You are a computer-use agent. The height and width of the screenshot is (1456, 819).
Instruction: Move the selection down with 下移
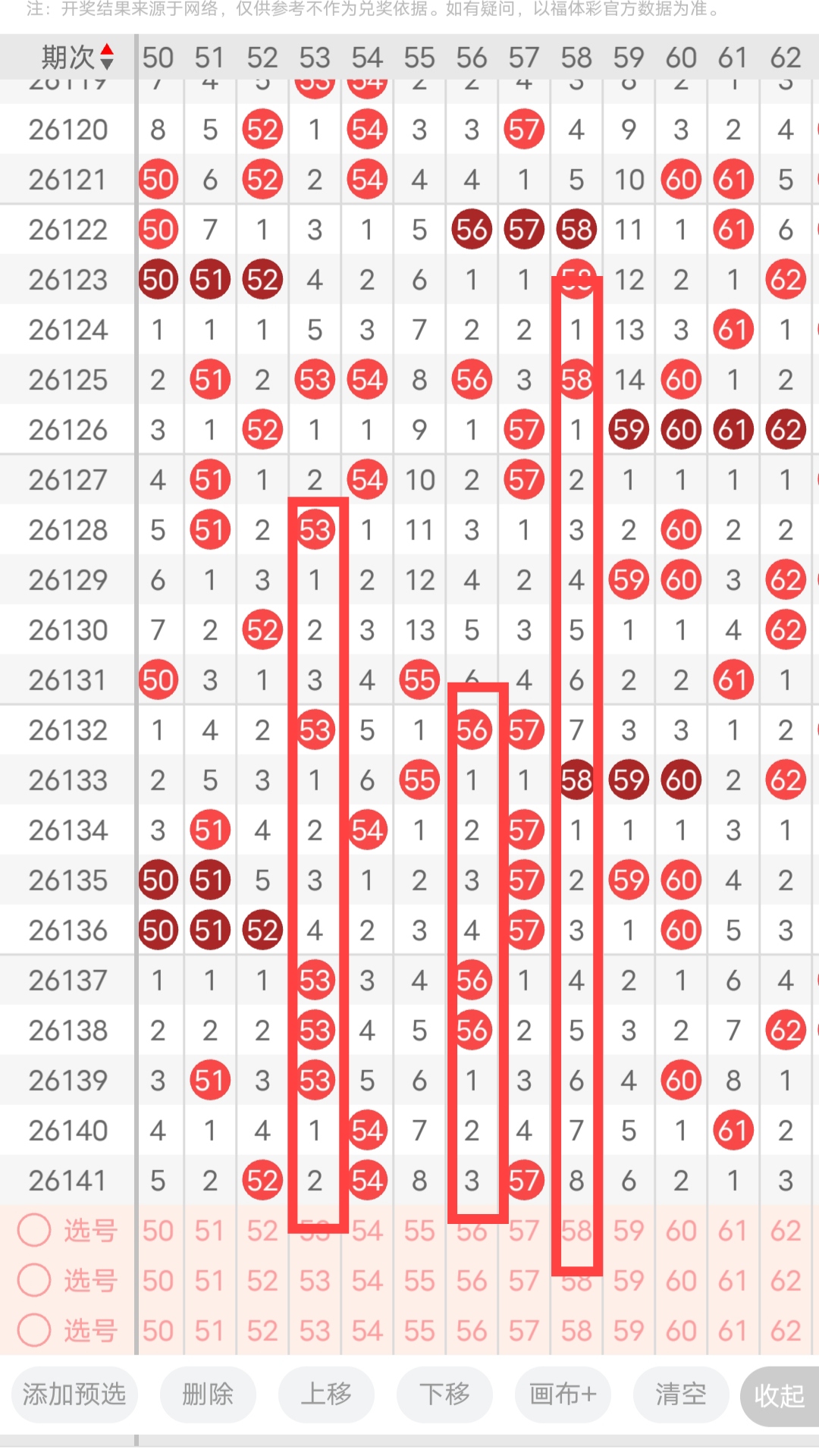click(x=444, y=1394)
